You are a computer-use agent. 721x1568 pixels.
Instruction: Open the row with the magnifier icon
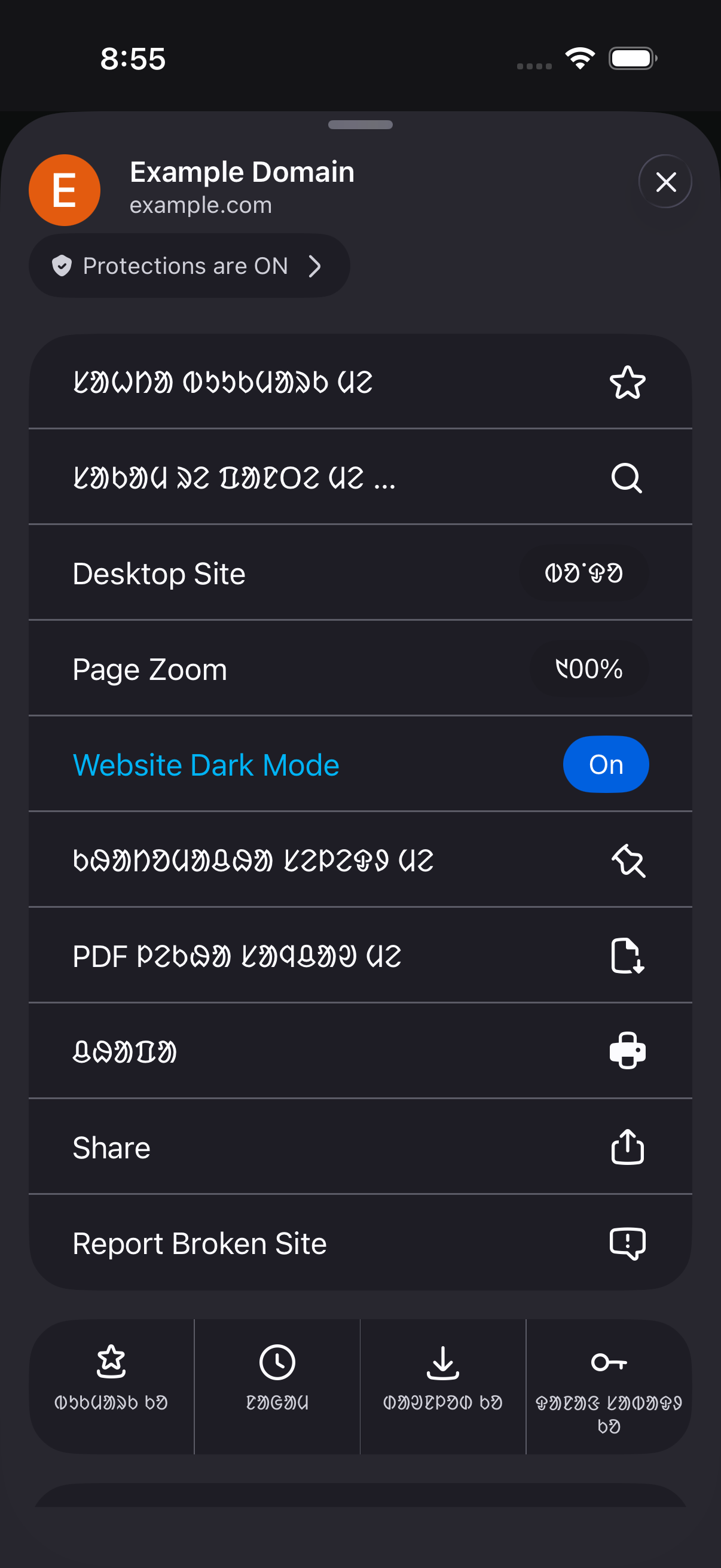tap(360, 477)
